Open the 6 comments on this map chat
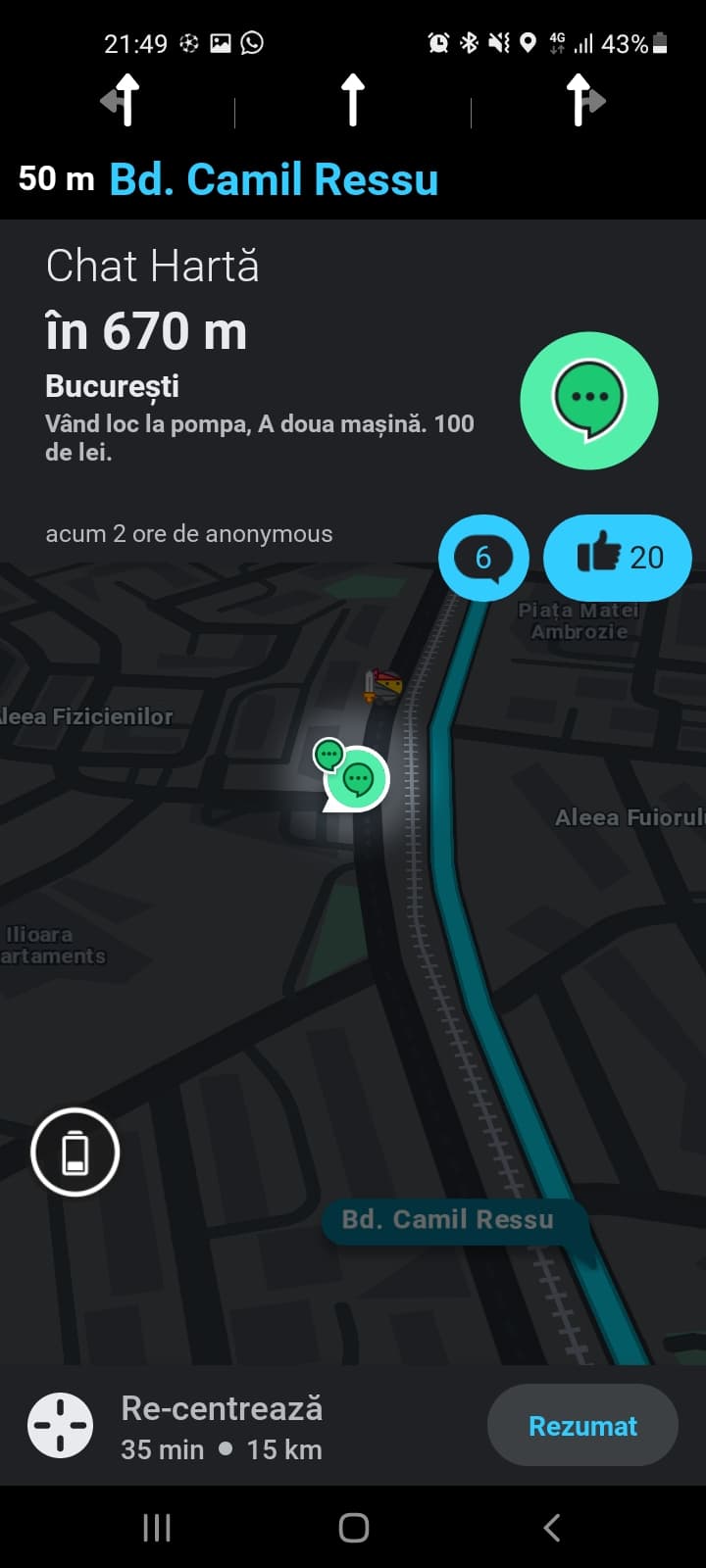This screenshot has height=1568, width=706. coord(483,558)
